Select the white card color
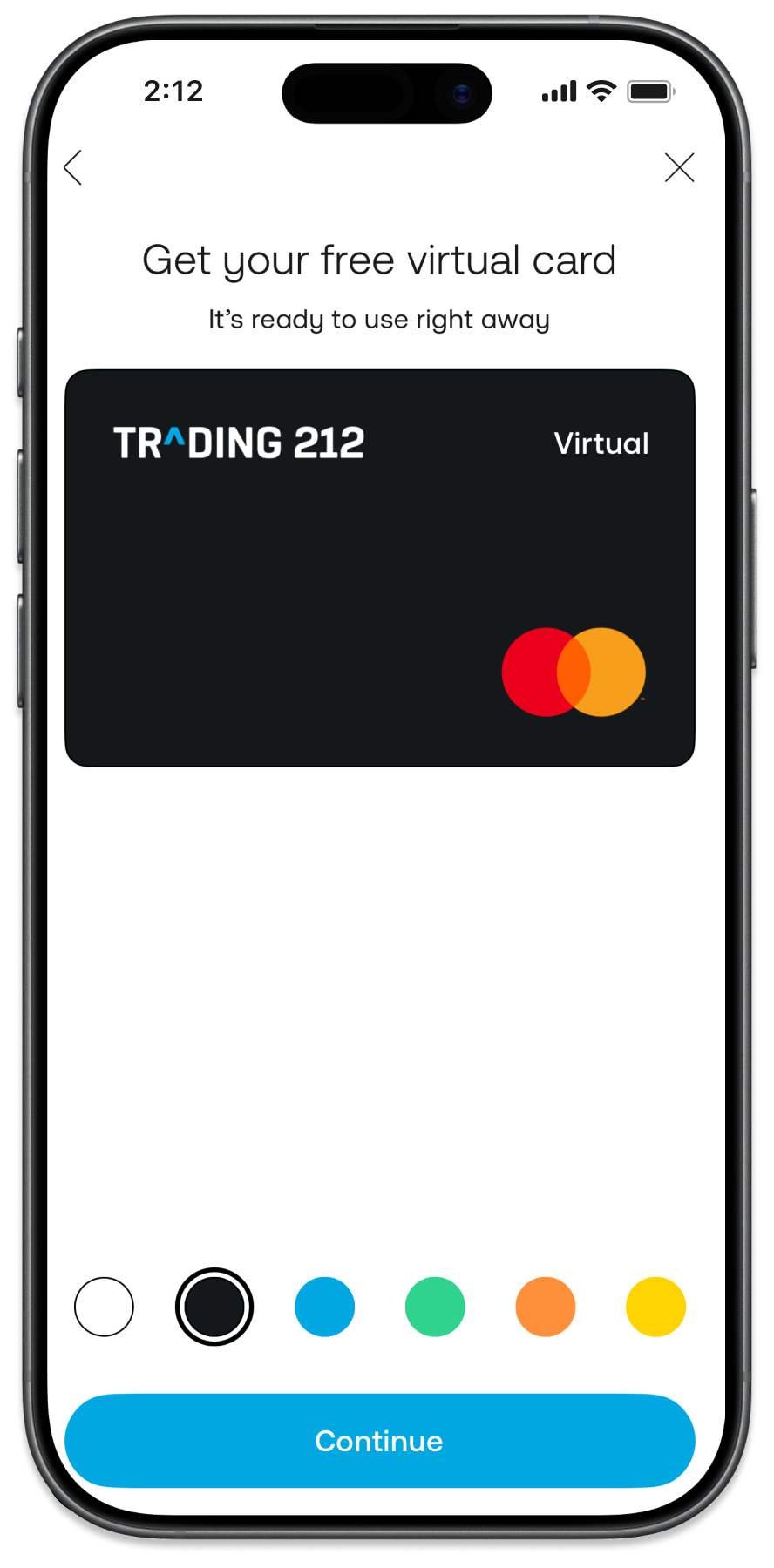Image resolution: width=774 pixels, height=1568 pixels. 105,1307
